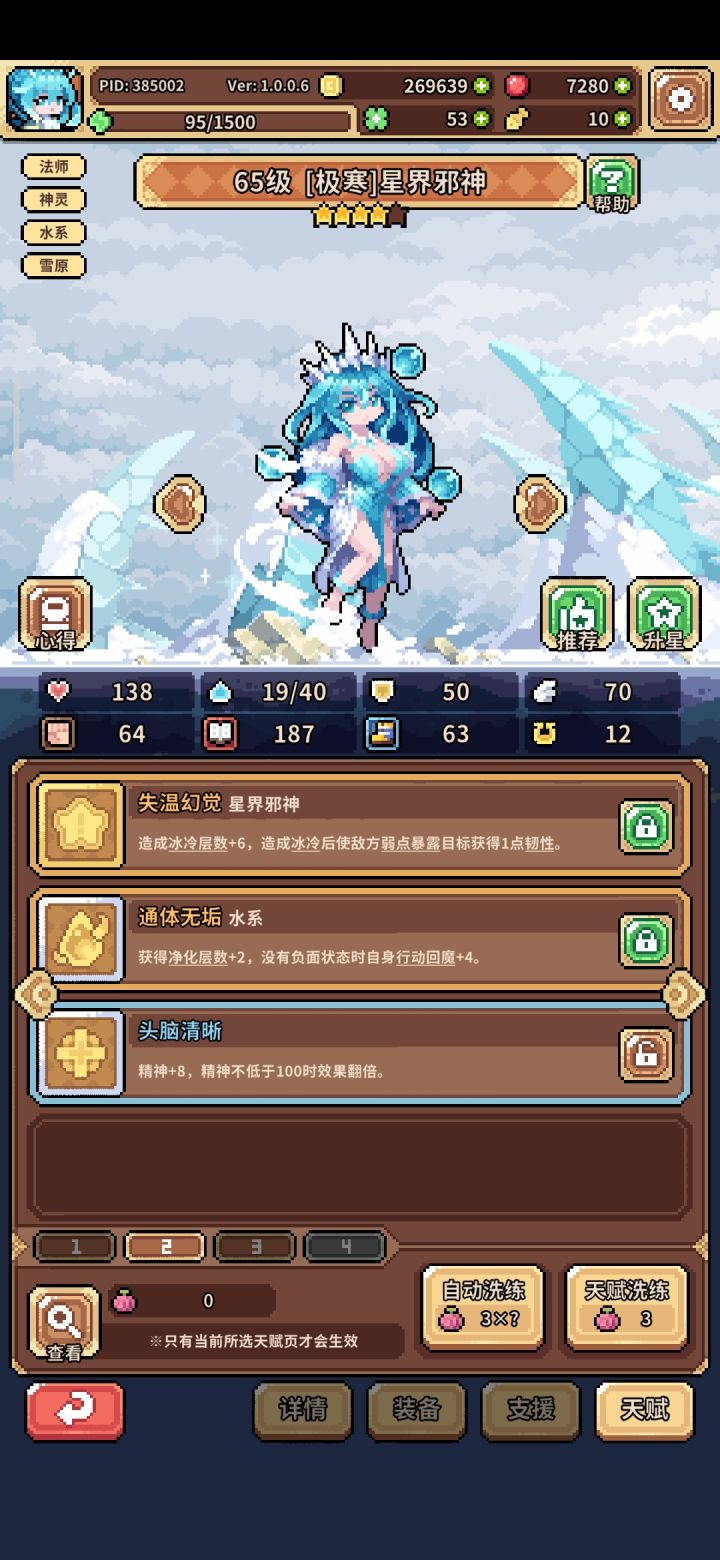Expand the right coin medallion beside the character

click(x=538, y=503)
